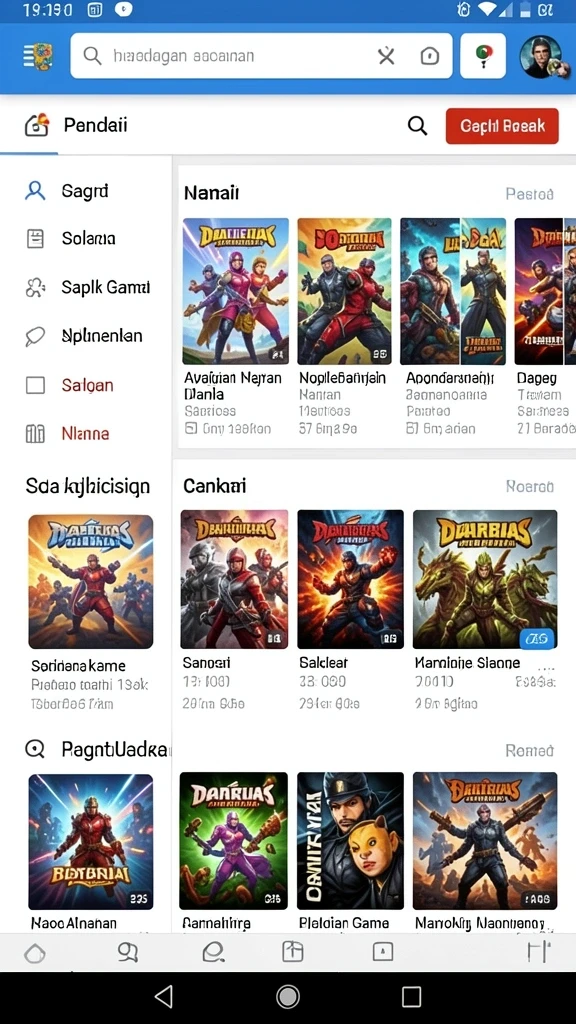Tap the red Gephl Boeak button
The image size is (576, 1024).
point(502,125)
